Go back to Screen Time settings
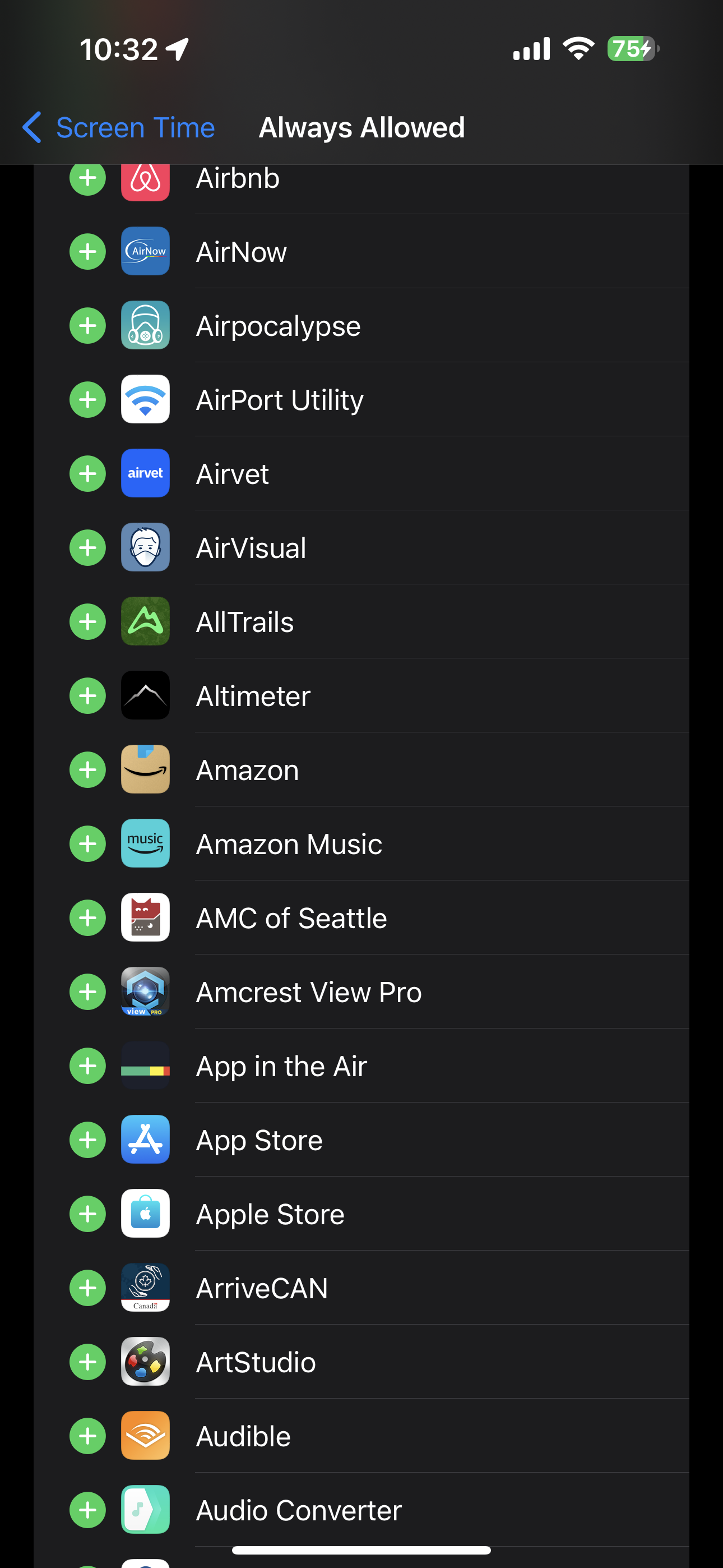Image resolution: width=723 pixels, height=1568 pixels. (119, 127)
